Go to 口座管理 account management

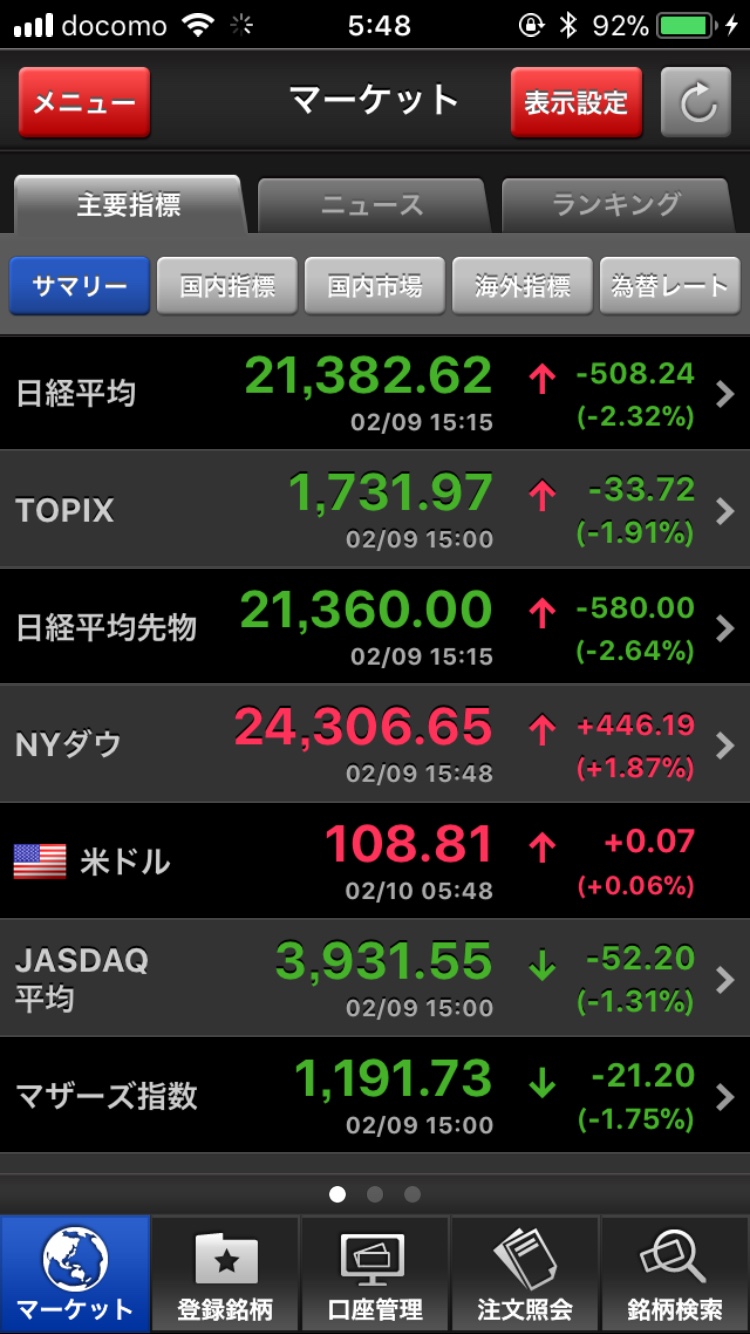pos(375,1275)
